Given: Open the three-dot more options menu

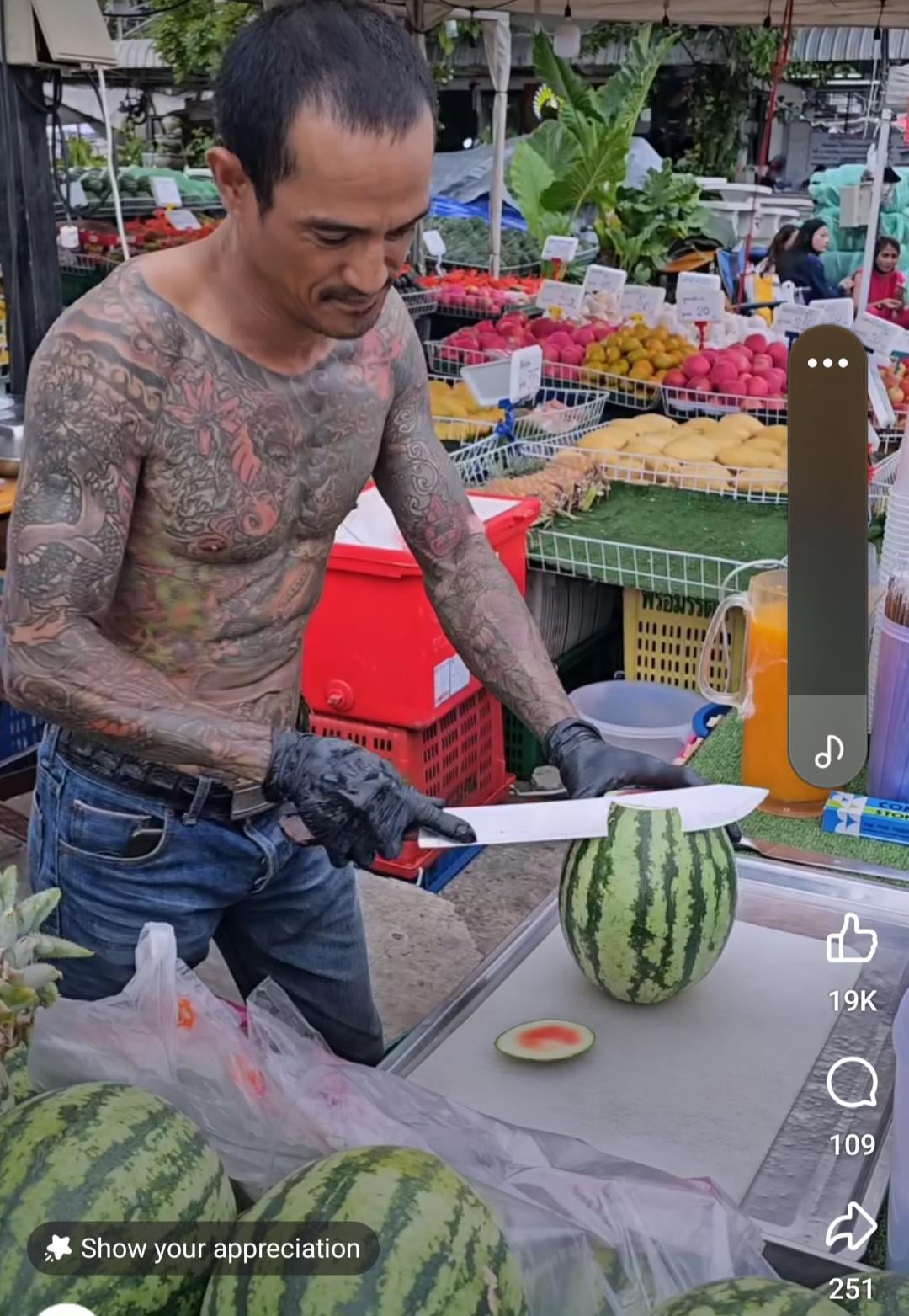Looking at the screenshot, I should (827, 363).
